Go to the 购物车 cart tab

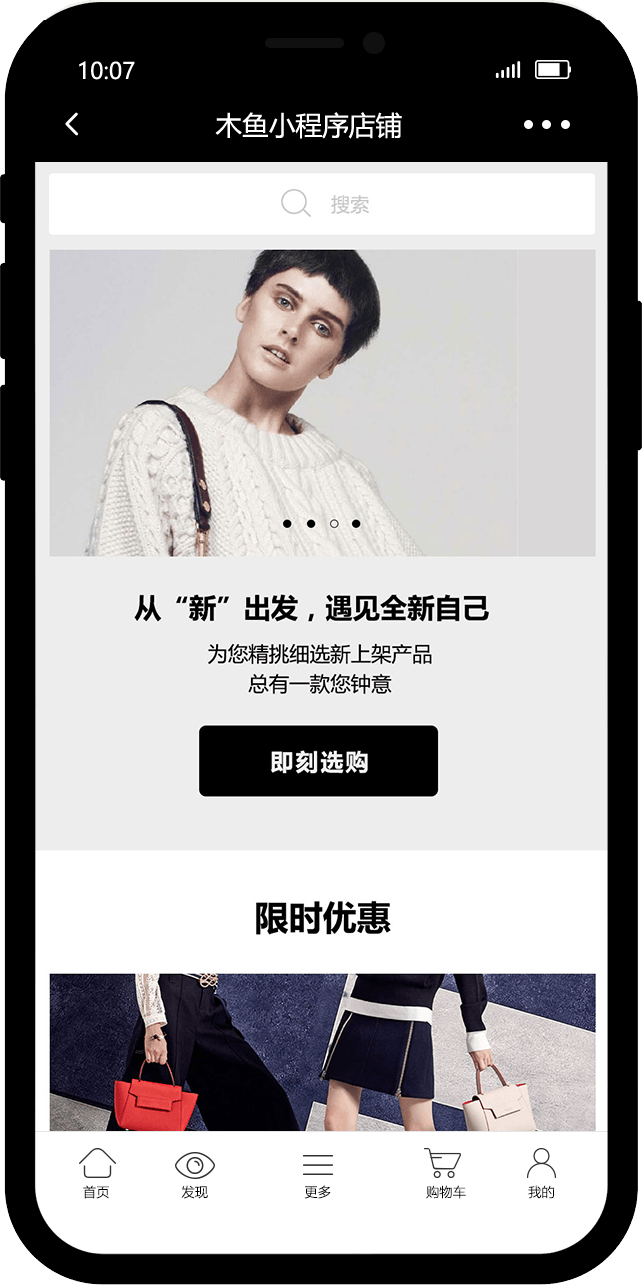[x=444, y=1173]
